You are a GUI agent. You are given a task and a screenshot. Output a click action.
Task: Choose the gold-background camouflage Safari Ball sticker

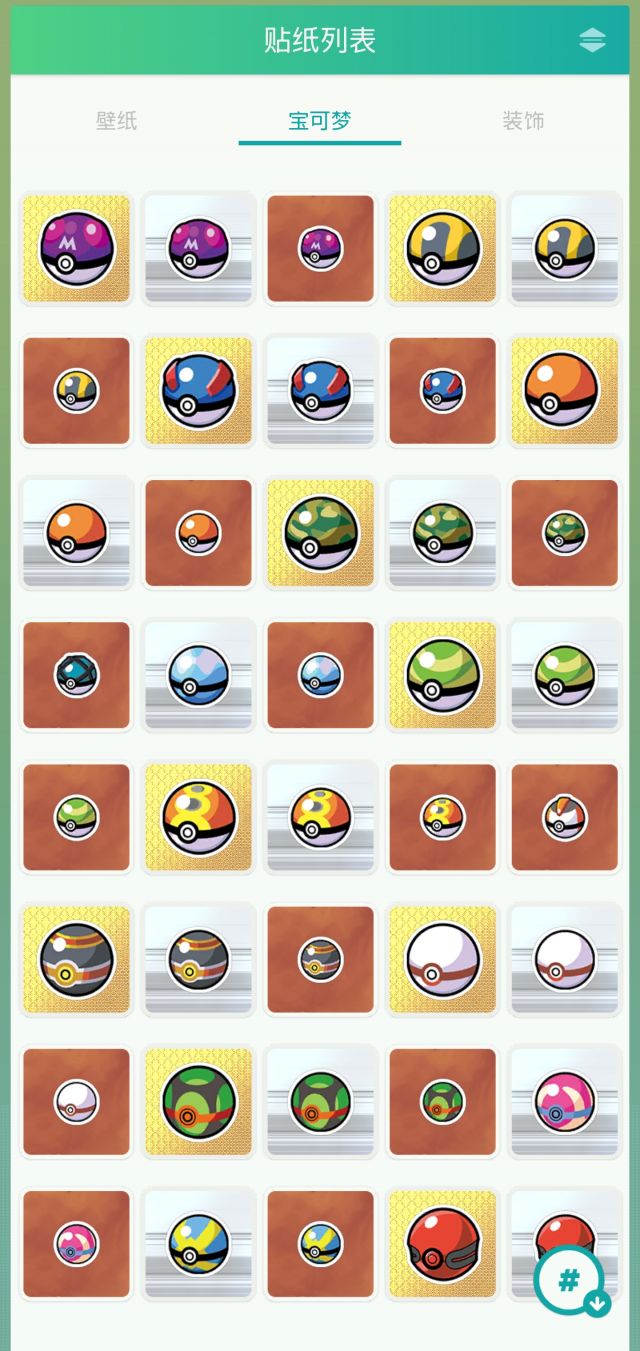click(320, 534)
